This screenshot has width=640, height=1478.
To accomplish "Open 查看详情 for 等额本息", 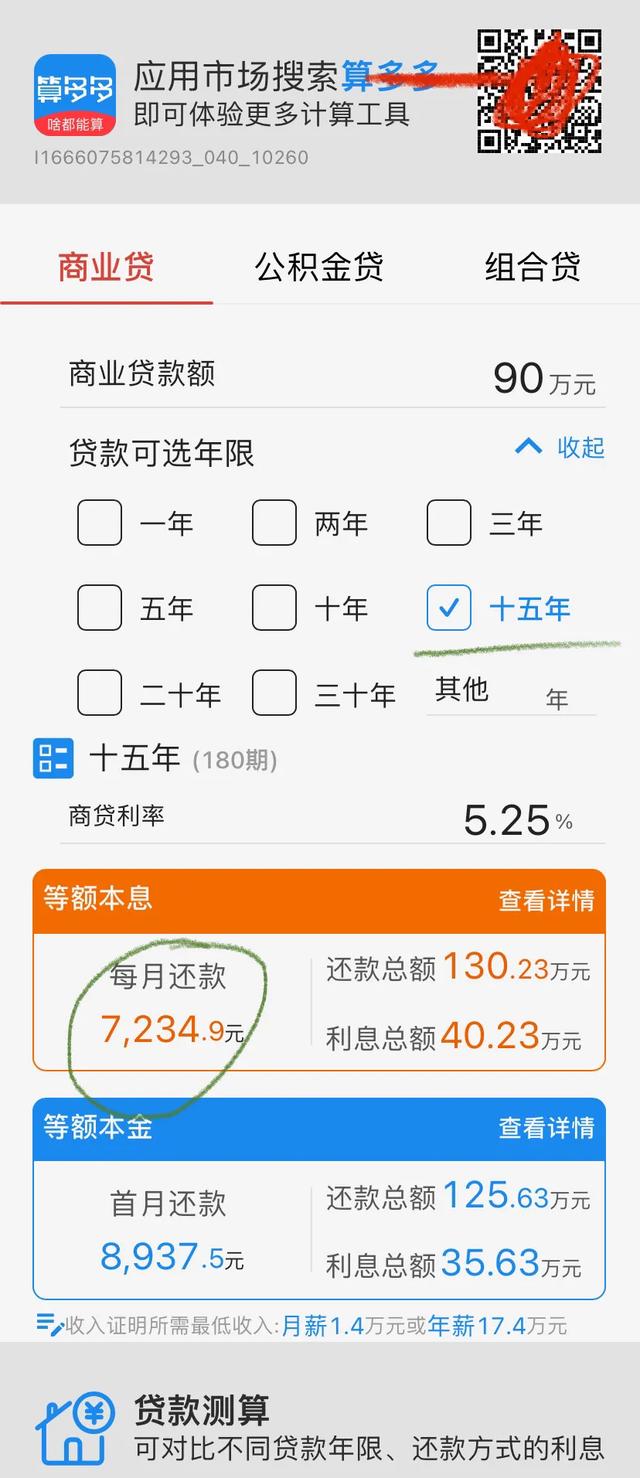I will point(546,900).
